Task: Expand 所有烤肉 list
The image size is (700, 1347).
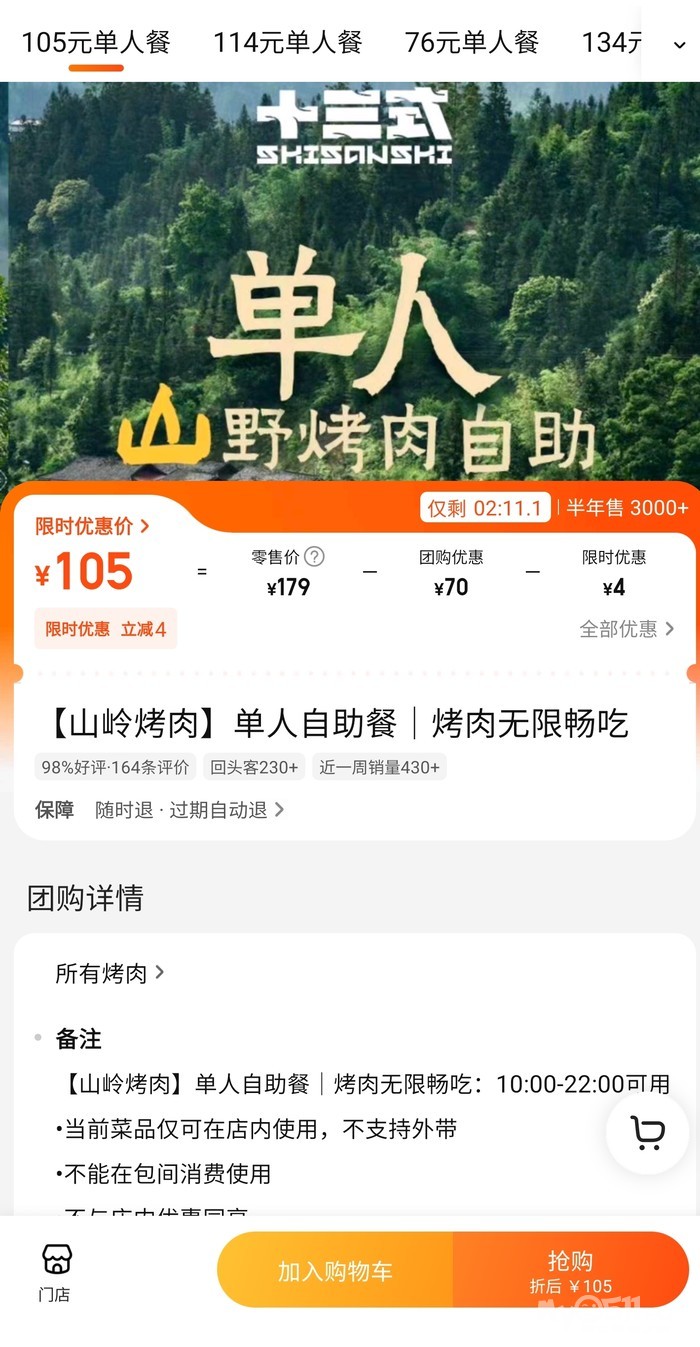Action: click(x=110, y=973)
